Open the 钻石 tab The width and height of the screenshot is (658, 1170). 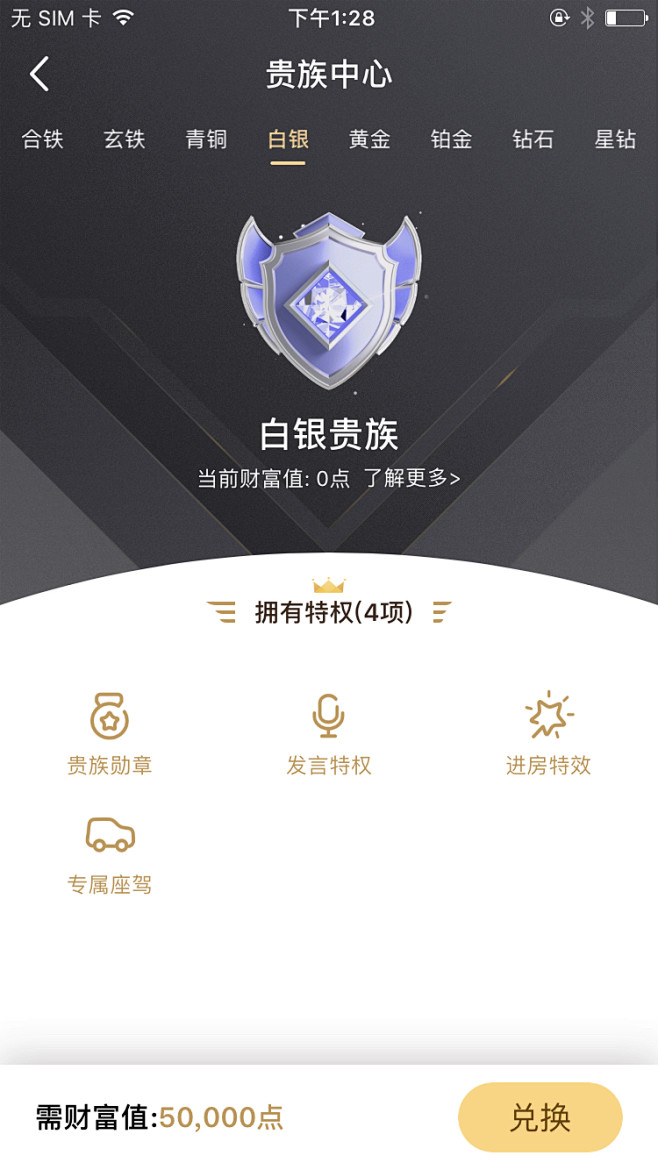(533, 139)
